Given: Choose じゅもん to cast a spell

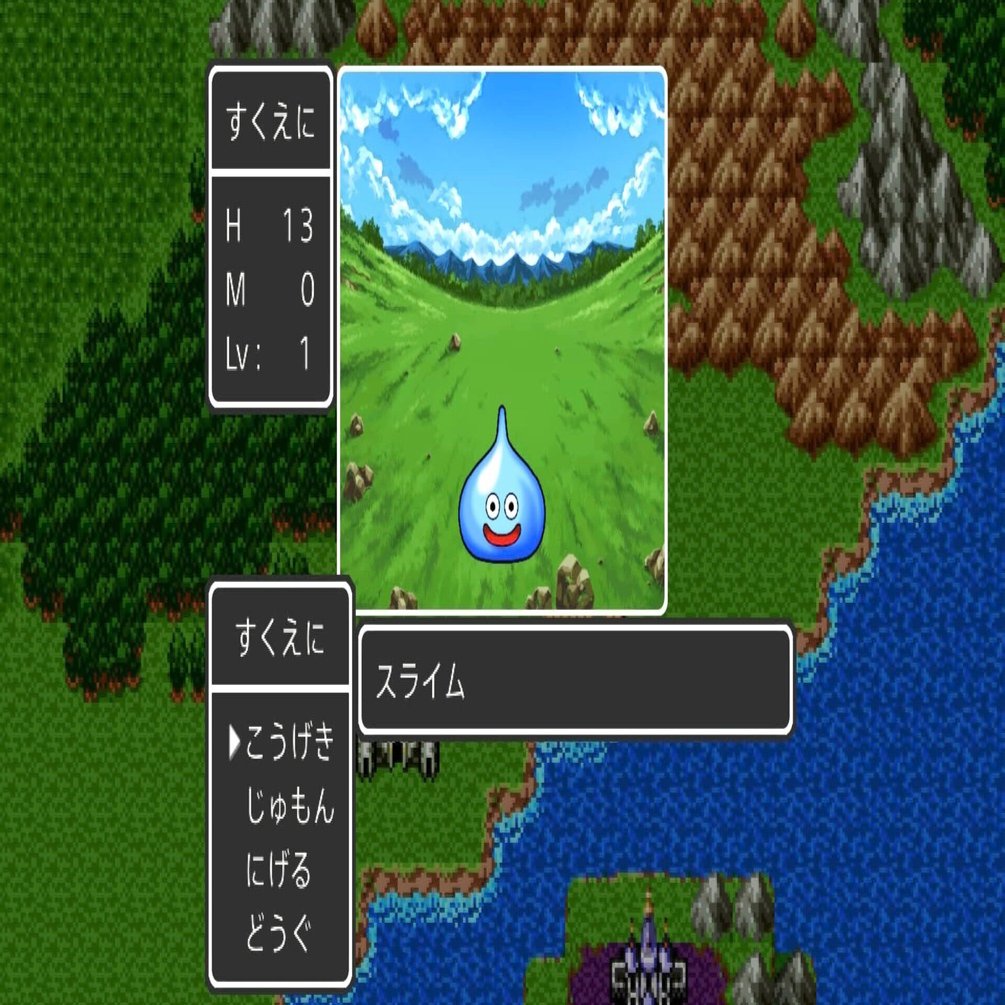Looking at the screenshot, I should (288, 808).
